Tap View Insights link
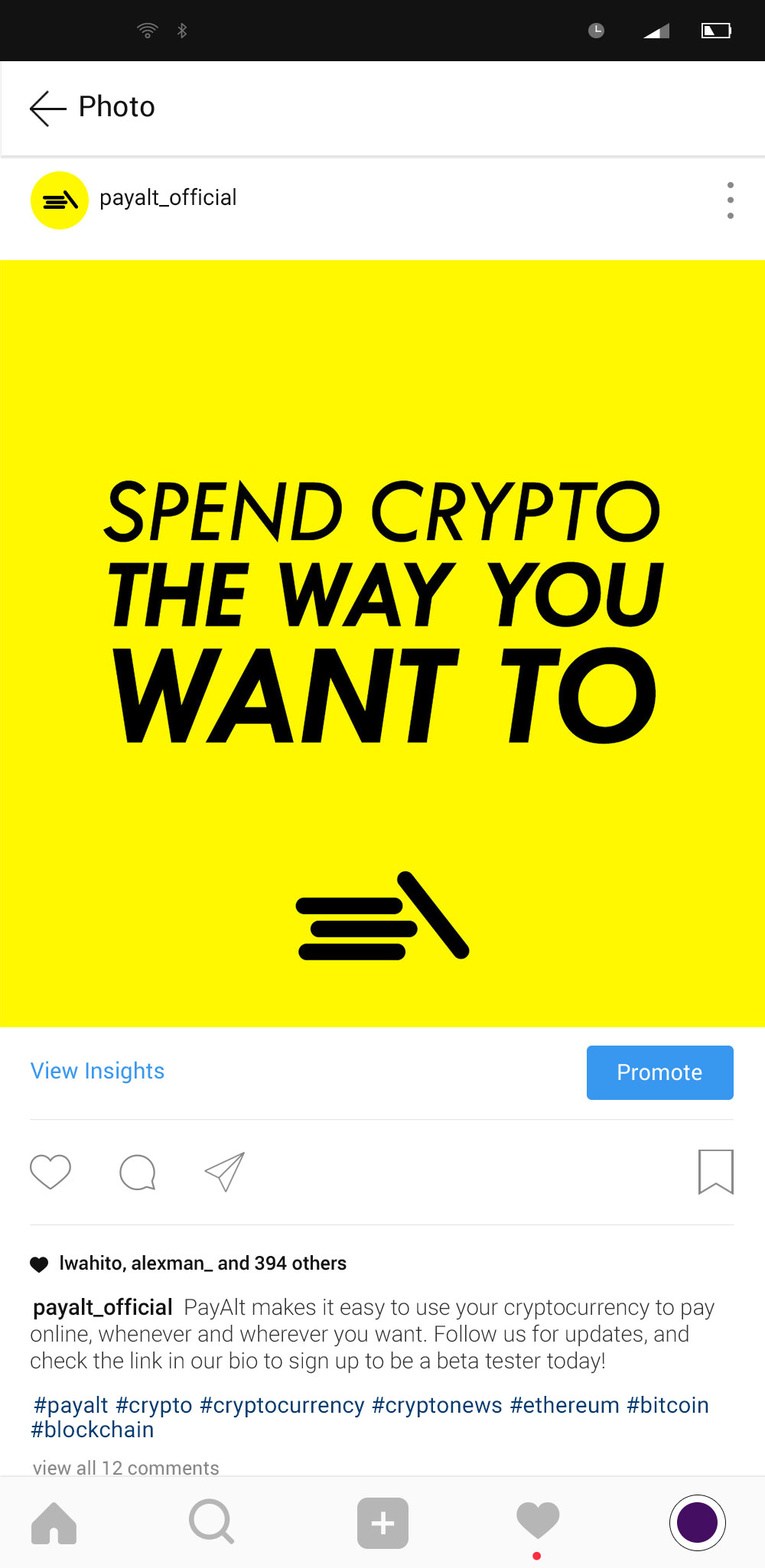The width and height of the screenshot is (765, 1568). click(97, 1071)
